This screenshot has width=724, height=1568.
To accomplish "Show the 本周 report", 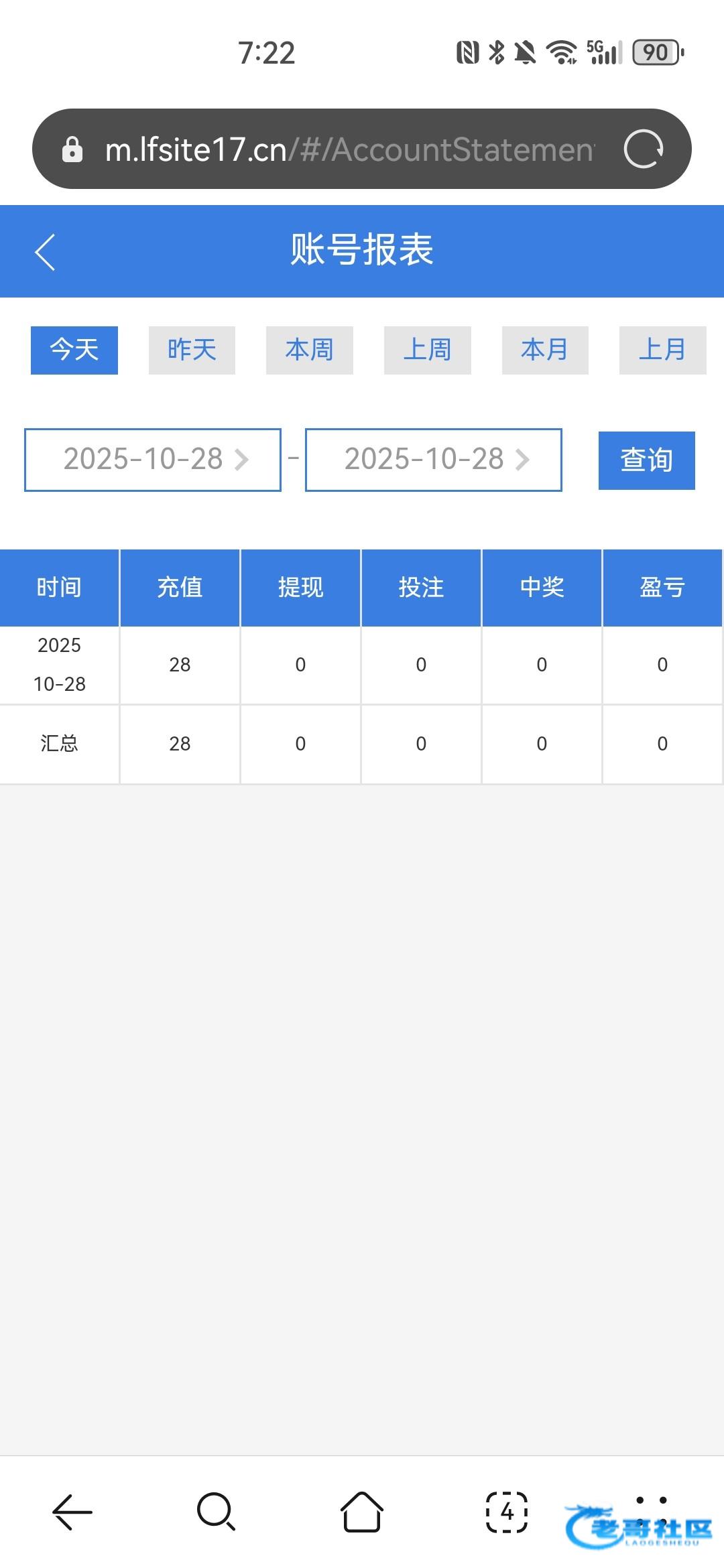I will pos(310,350).
